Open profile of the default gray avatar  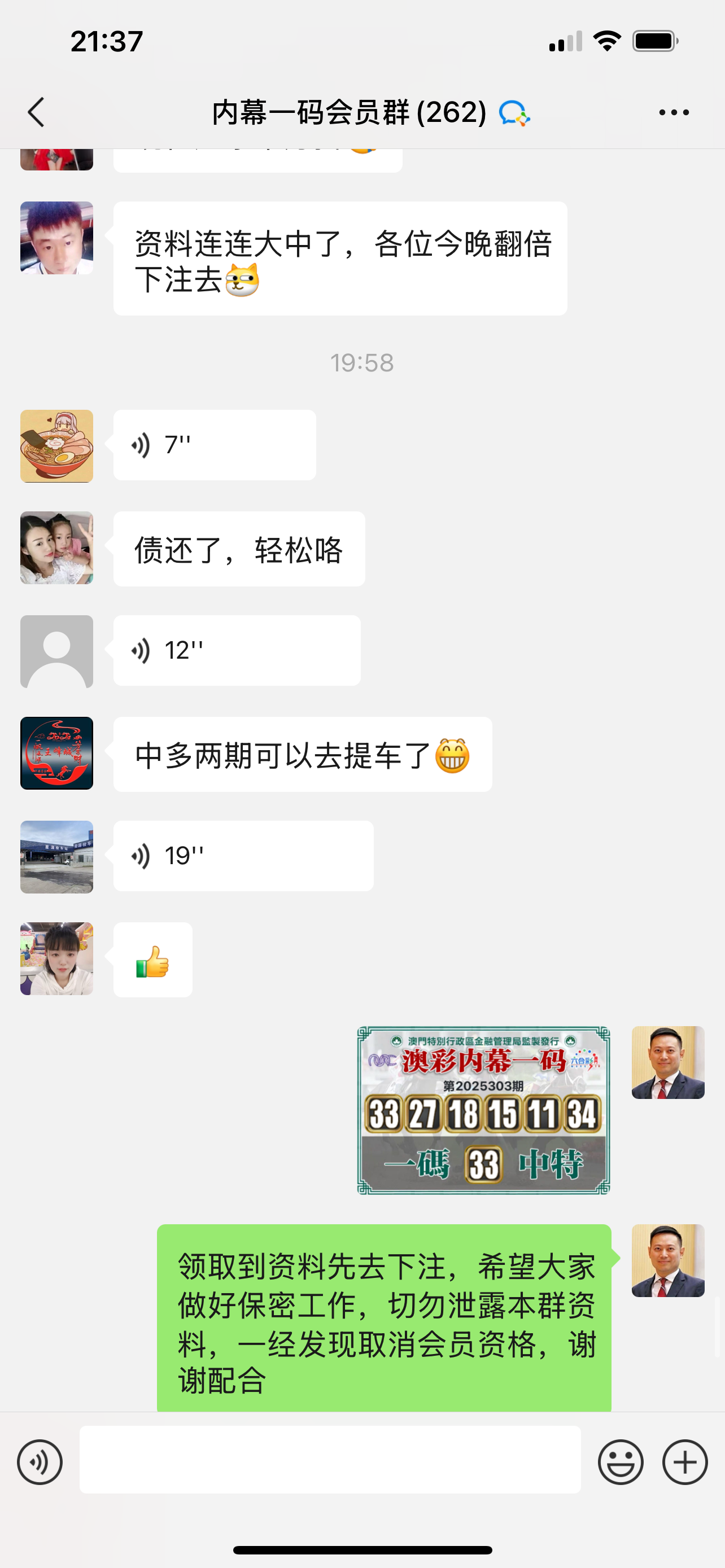[56, 651]
